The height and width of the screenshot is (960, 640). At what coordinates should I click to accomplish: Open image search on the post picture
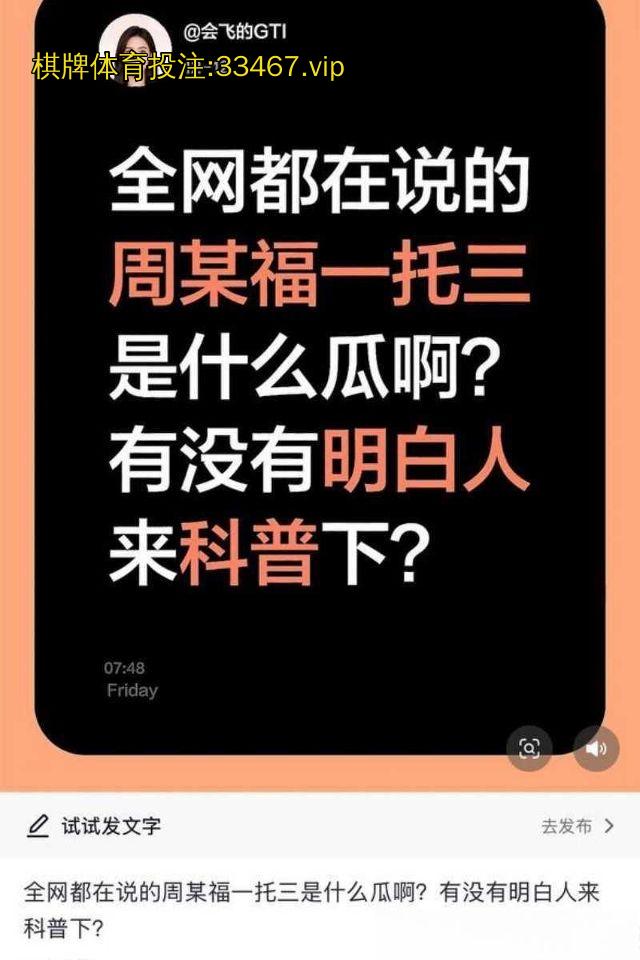tap(529, 748)
